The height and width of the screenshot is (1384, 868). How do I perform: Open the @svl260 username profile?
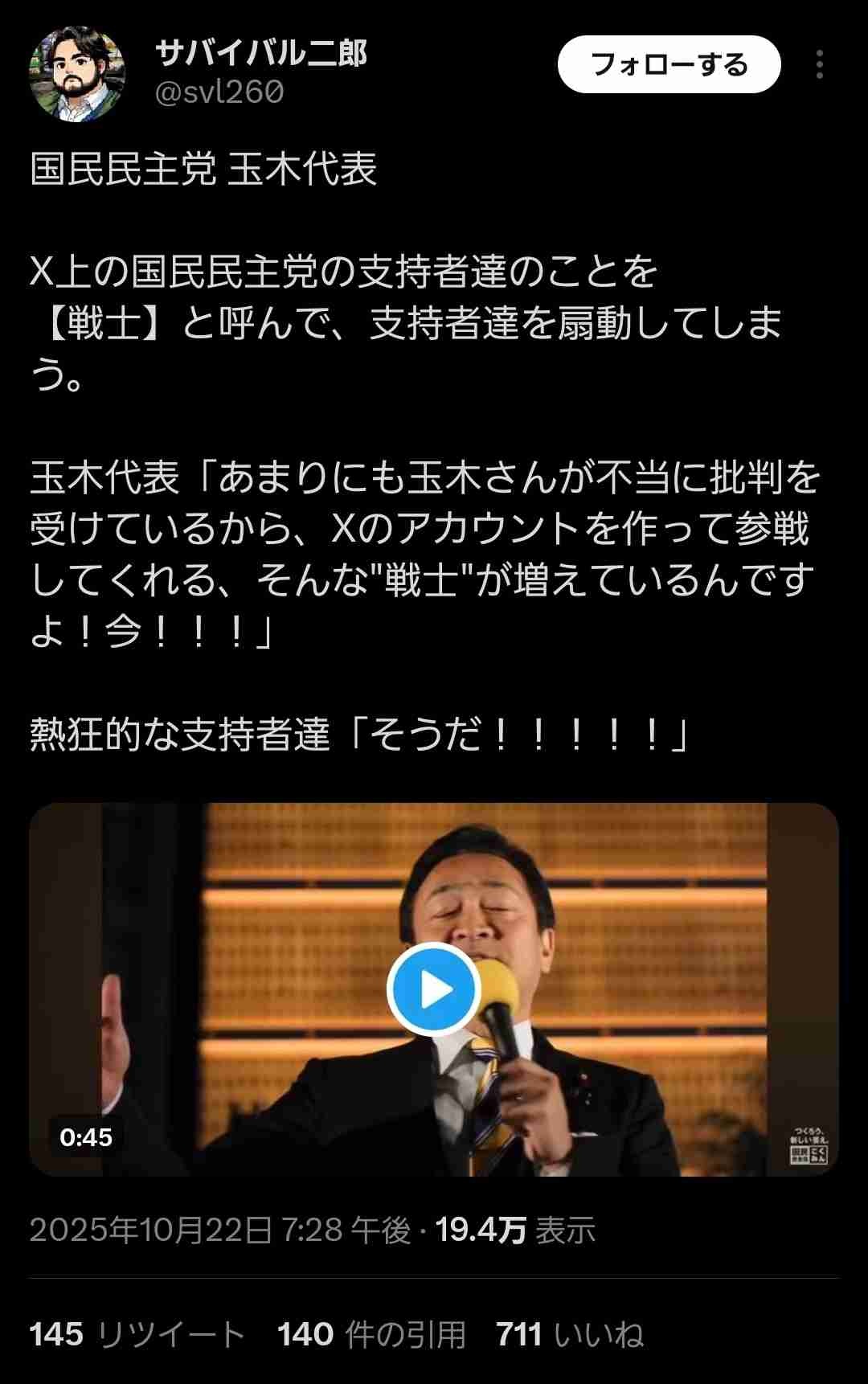[219, 93]
